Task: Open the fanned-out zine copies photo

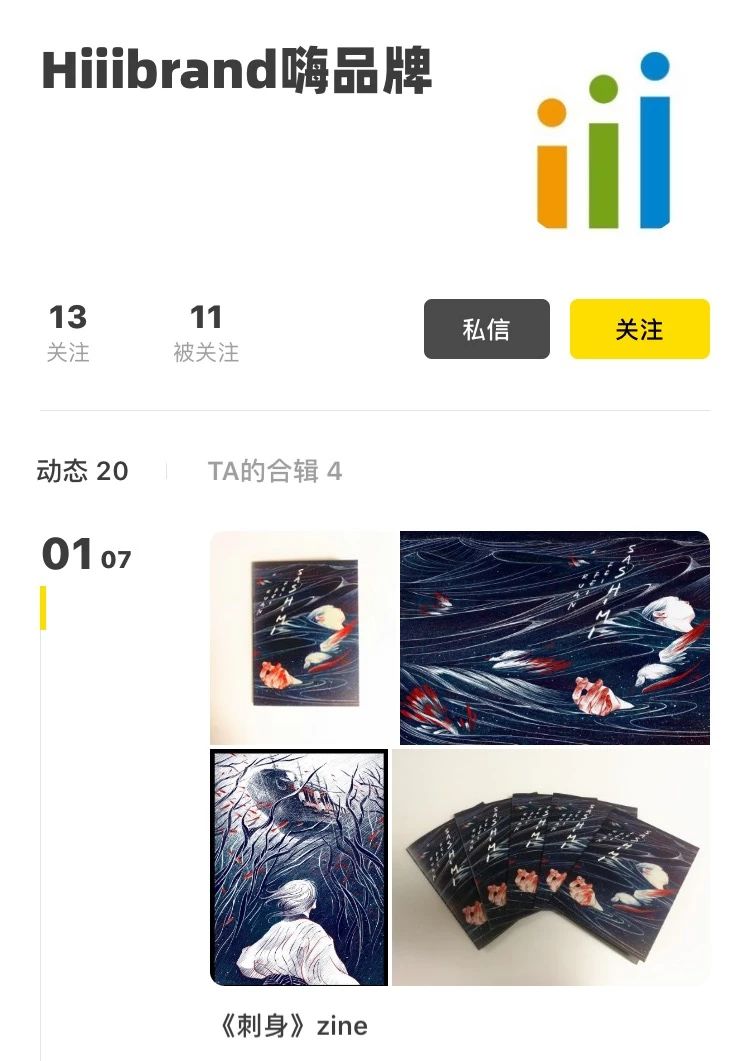Action: (x=551, y=867)
